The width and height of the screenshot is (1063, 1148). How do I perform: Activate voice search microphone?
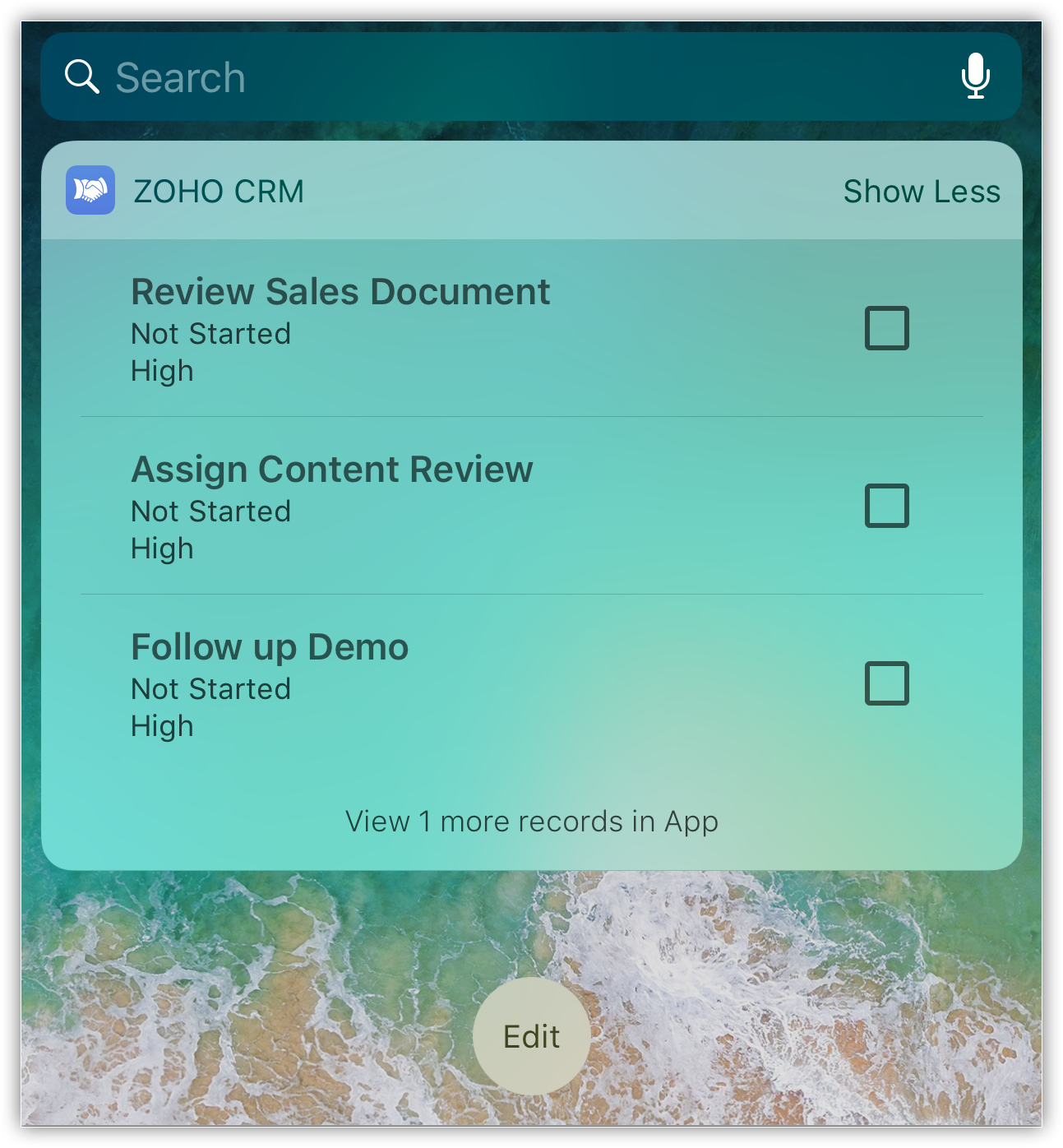click(975, 76)
